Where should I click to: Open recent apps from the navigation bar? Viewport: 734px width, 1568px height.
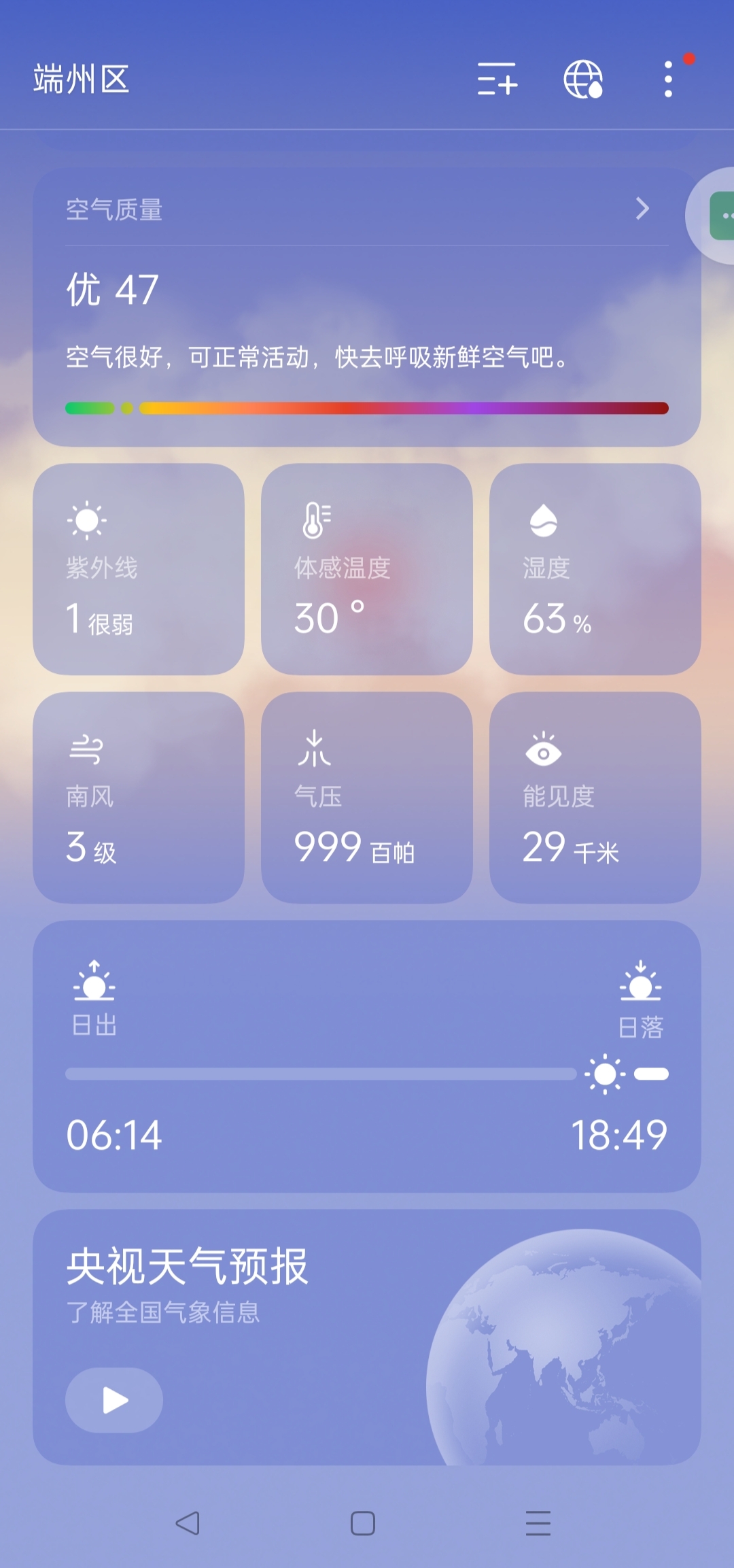coord(538,1523)
